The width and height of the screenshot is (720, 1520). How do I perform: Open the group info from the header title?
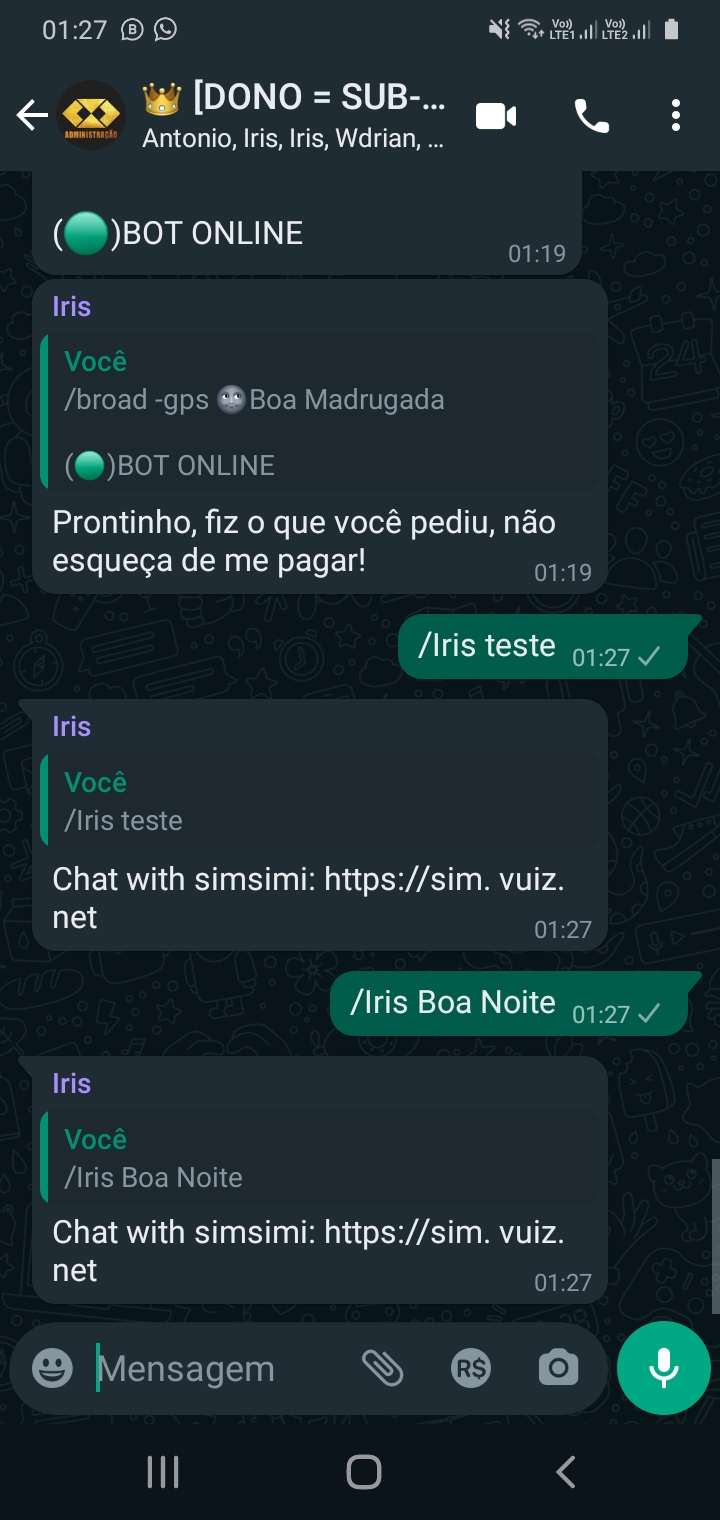pos(295,116)
